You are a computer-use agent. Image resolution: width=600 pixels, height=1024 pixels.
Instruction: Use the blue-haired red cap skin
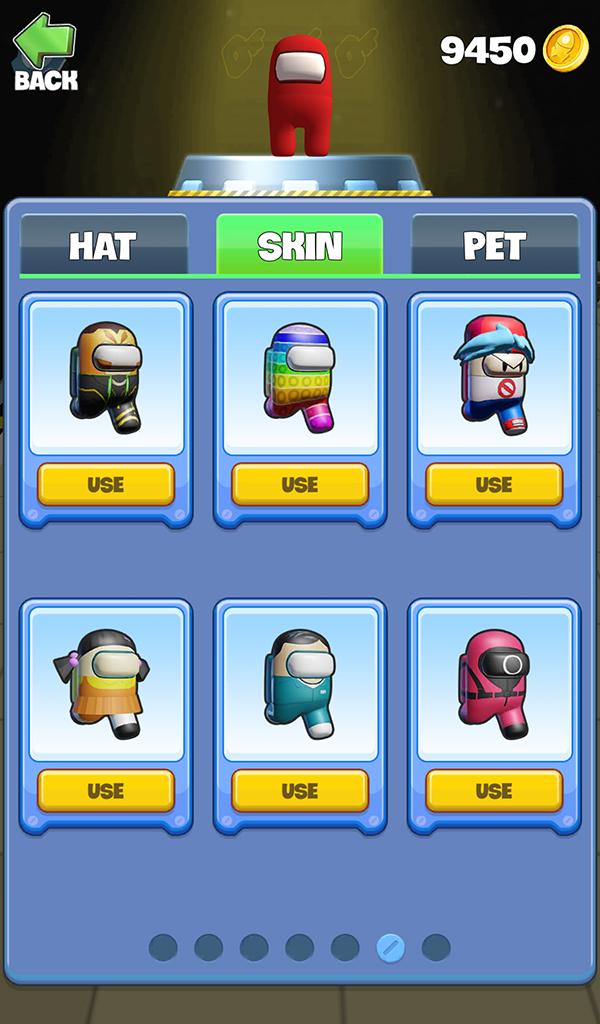click(x=494, y=485)
